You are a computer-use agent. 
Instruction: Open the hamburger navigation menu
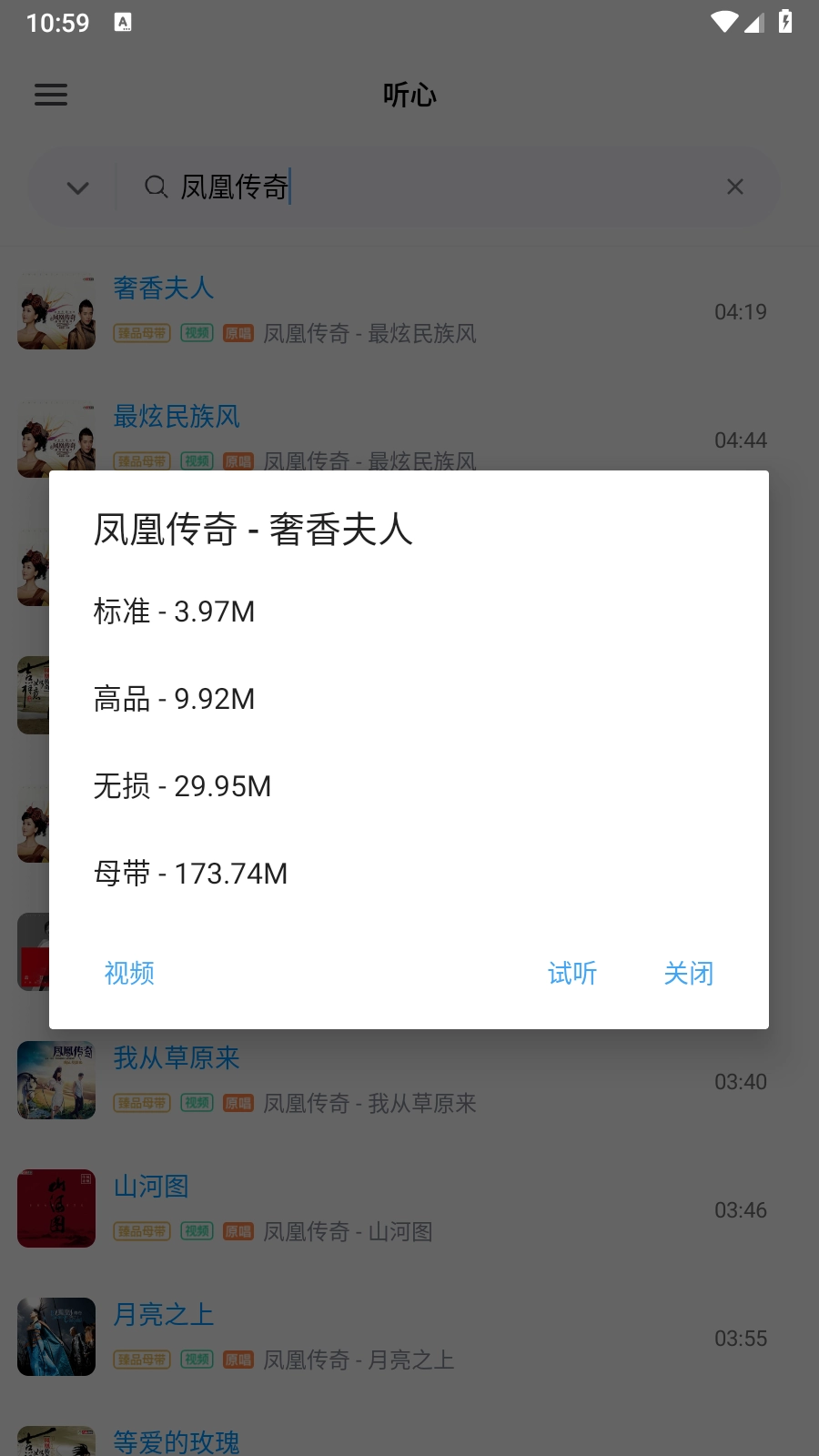click(x=50, y=95)
